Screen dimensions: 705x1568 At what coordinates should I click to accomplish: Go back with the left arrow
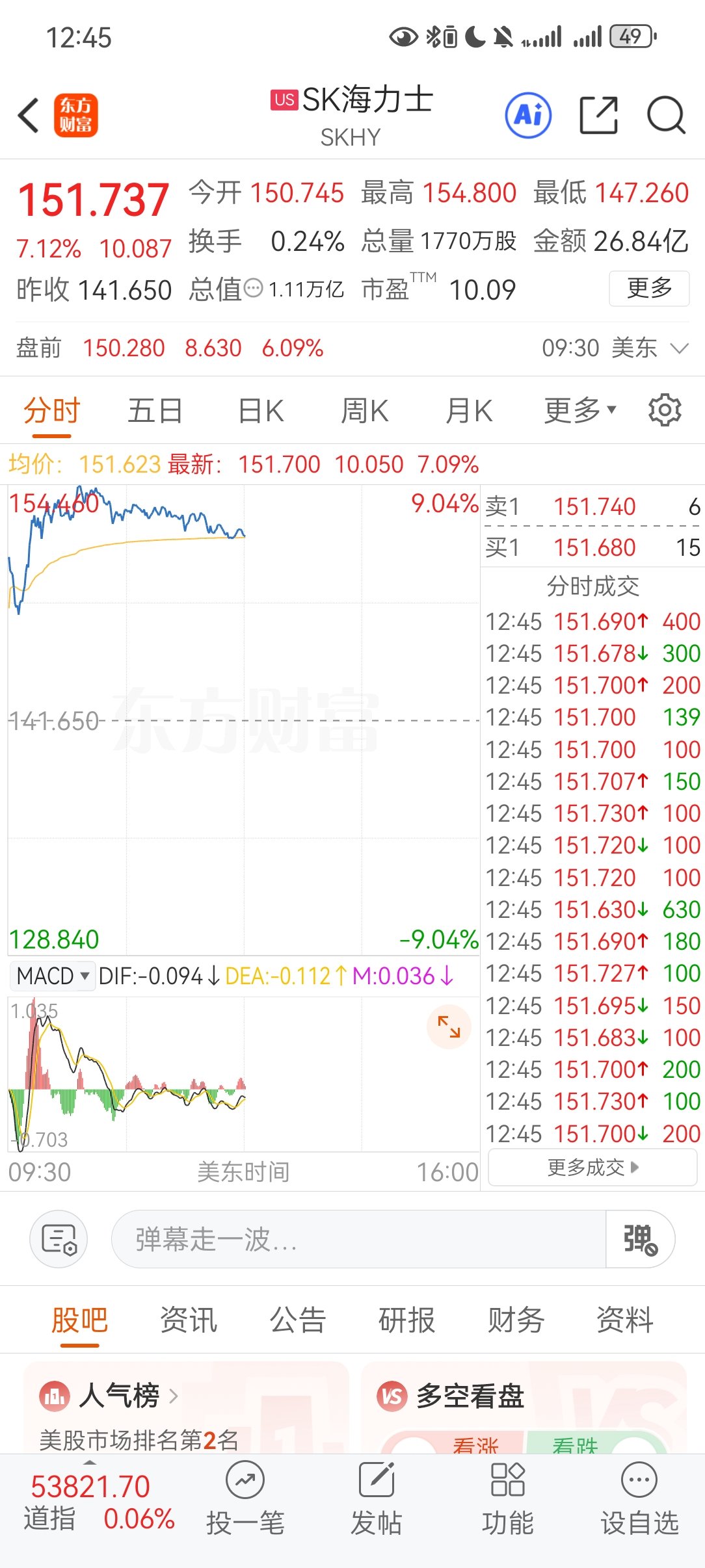tap(29, 116)
